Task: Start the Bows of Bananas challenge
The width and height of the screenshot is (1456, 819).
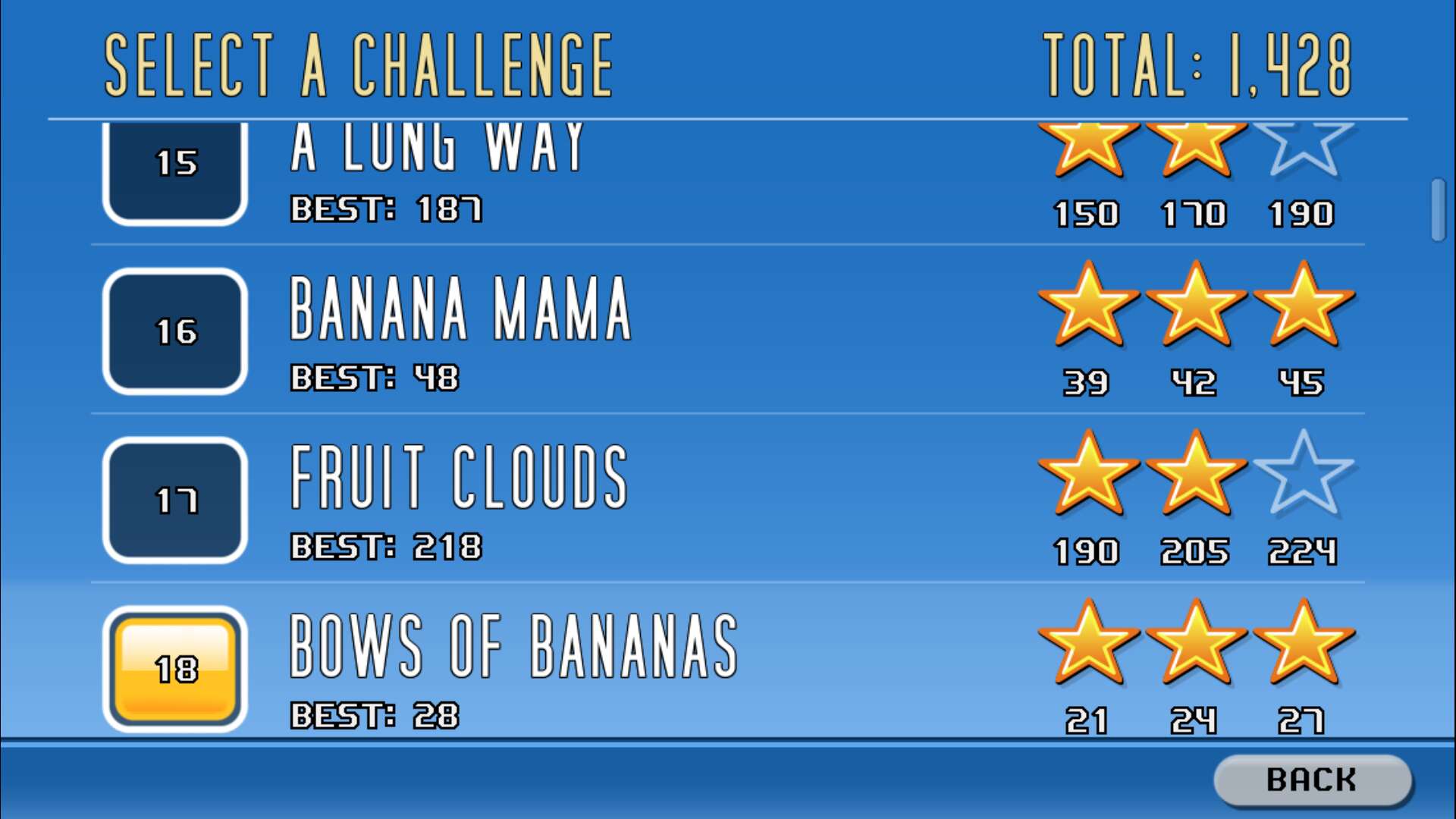Action: pyautogui.click(x=513, y=667)
